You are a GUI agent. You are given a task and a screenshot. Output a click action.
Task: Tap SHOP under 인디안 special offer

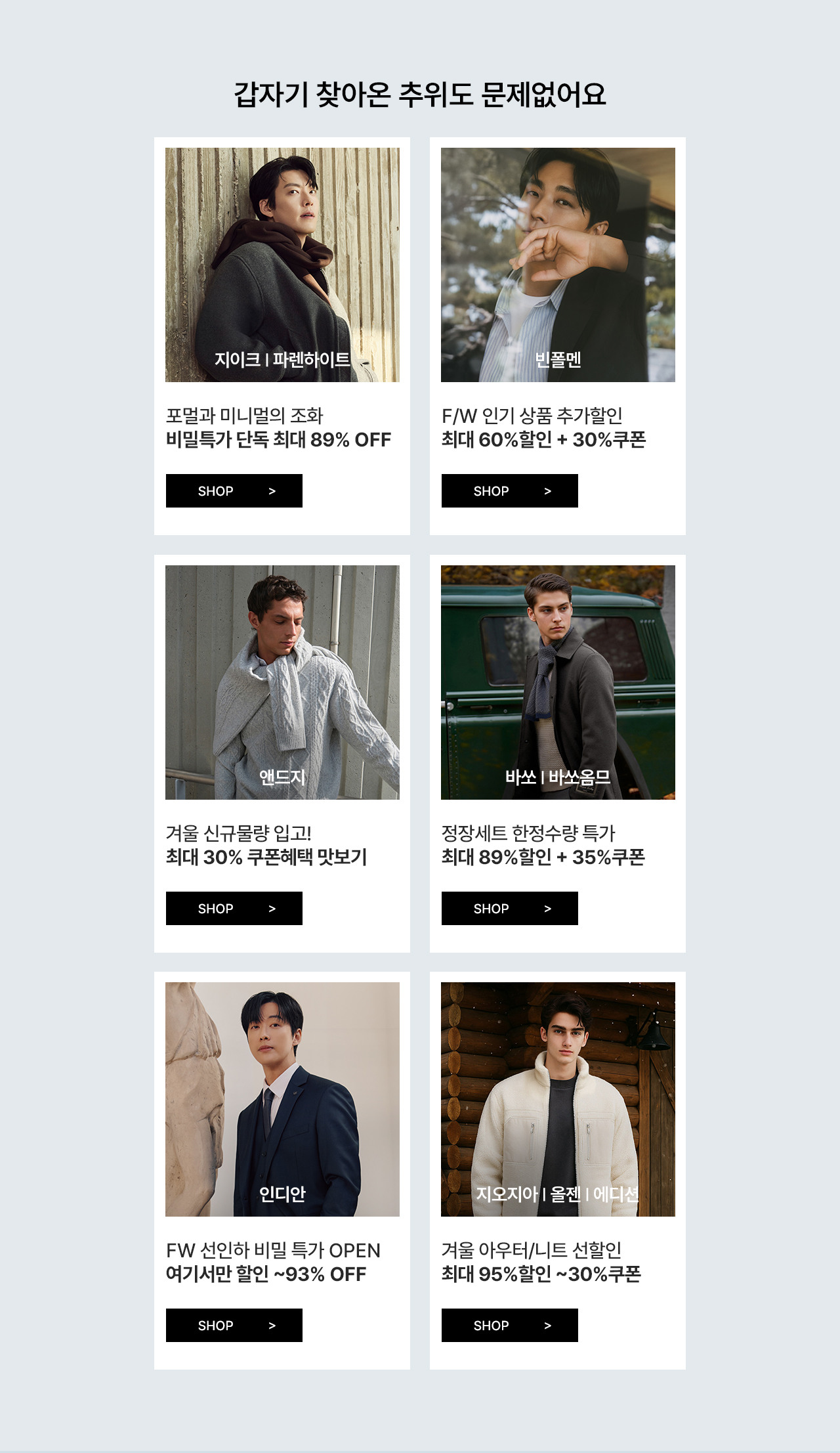coord(234,1325)
